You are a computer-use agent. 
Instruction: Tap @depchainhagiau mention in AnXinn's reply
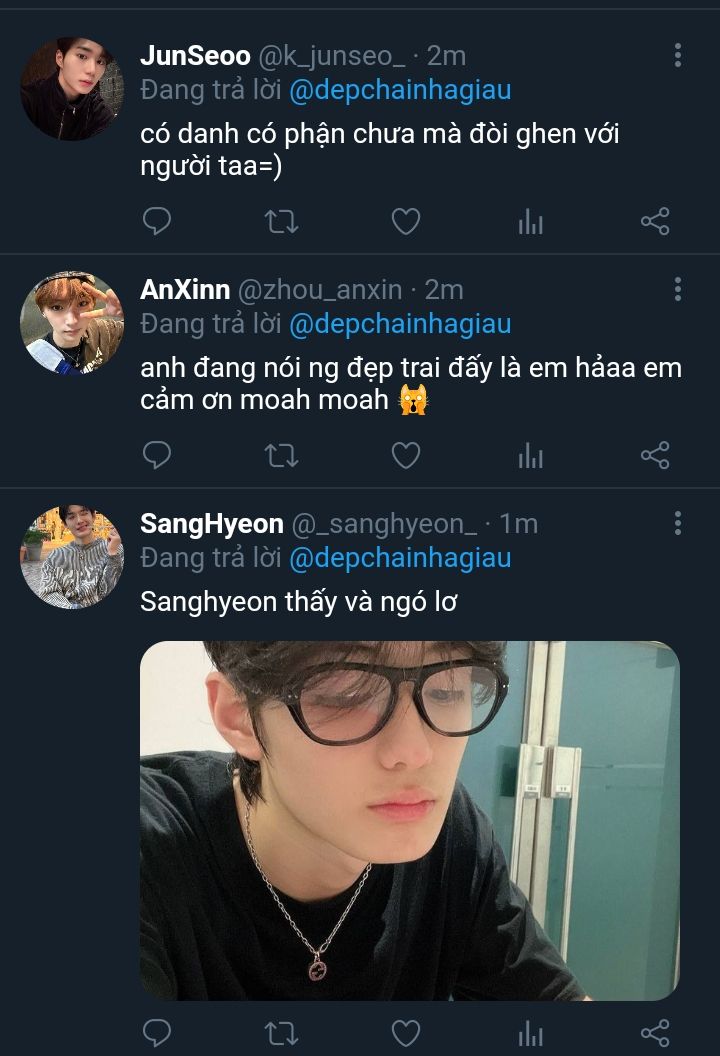coord(400,324)
